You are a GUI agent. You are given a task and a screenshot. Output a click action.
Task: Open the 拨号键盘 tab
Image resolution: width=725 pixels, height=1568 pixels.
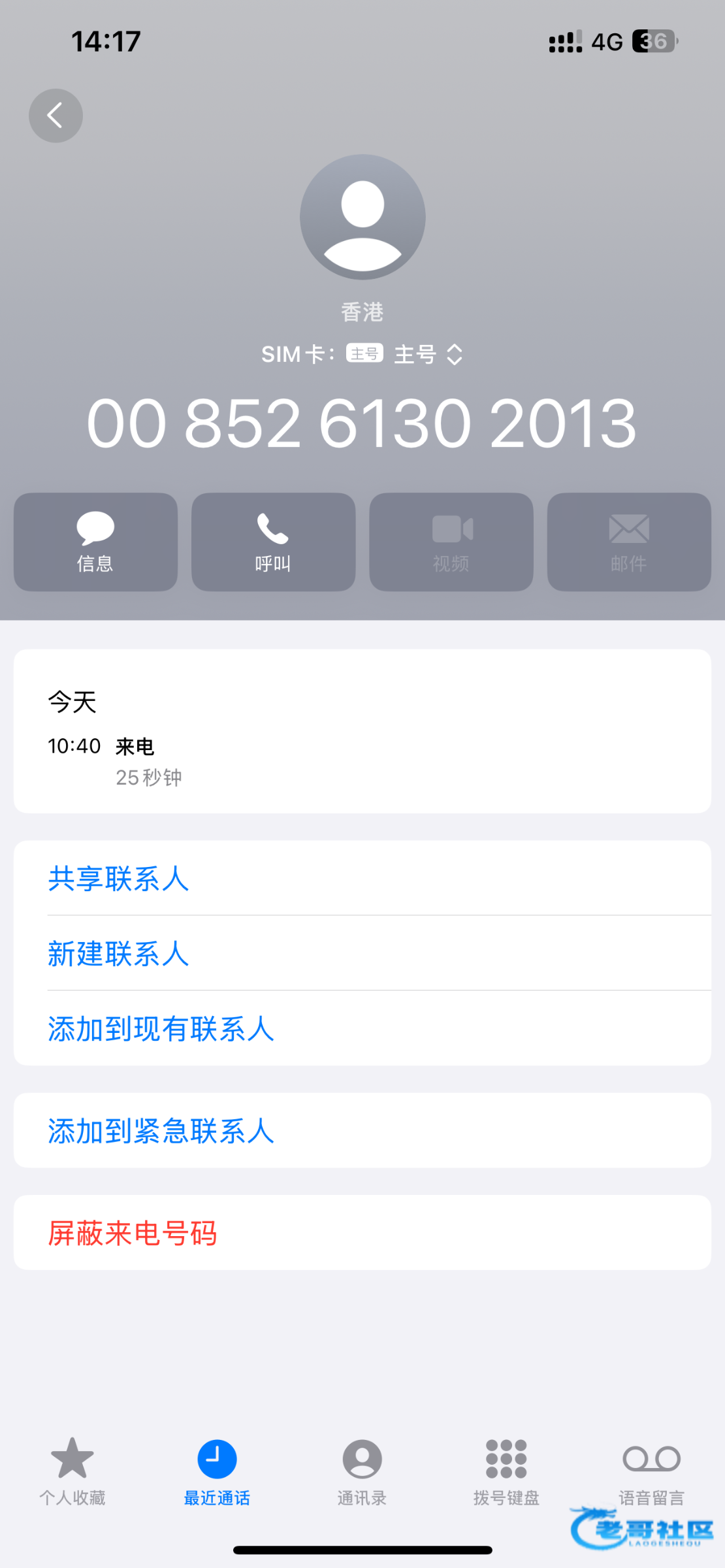[506, 1470]
